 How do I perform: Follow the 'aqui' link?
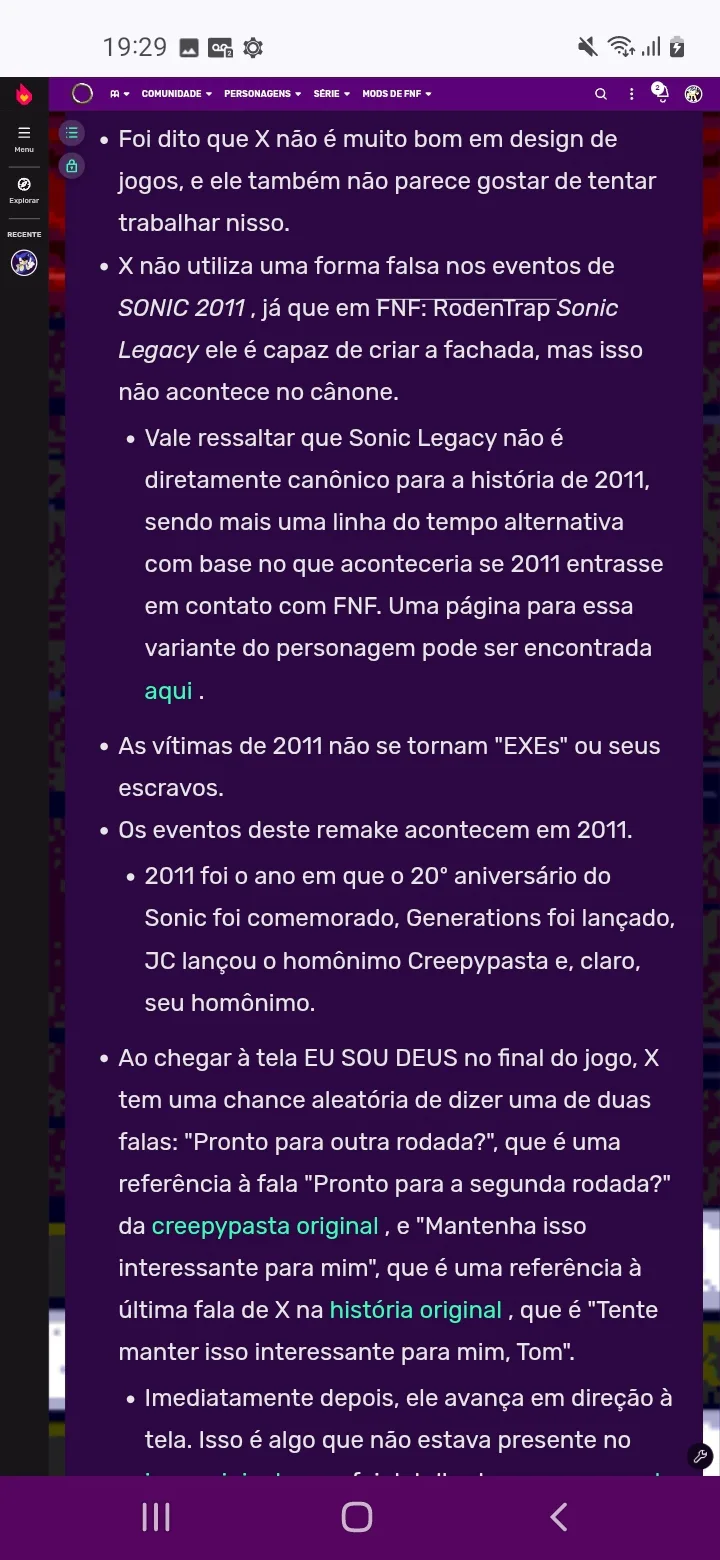coord(169,690)
